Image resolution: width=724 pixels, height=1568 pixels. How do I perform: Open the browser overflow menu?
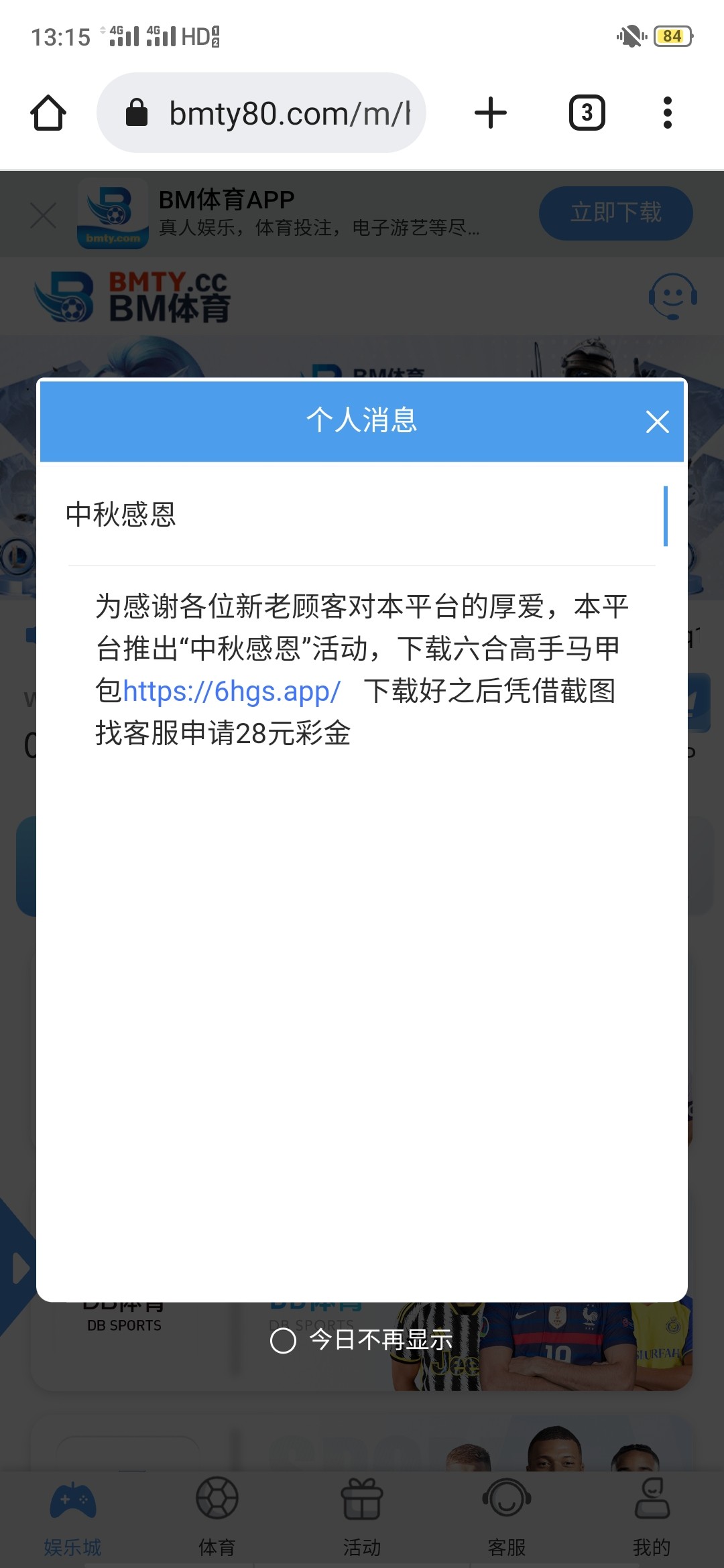(667, 113)
